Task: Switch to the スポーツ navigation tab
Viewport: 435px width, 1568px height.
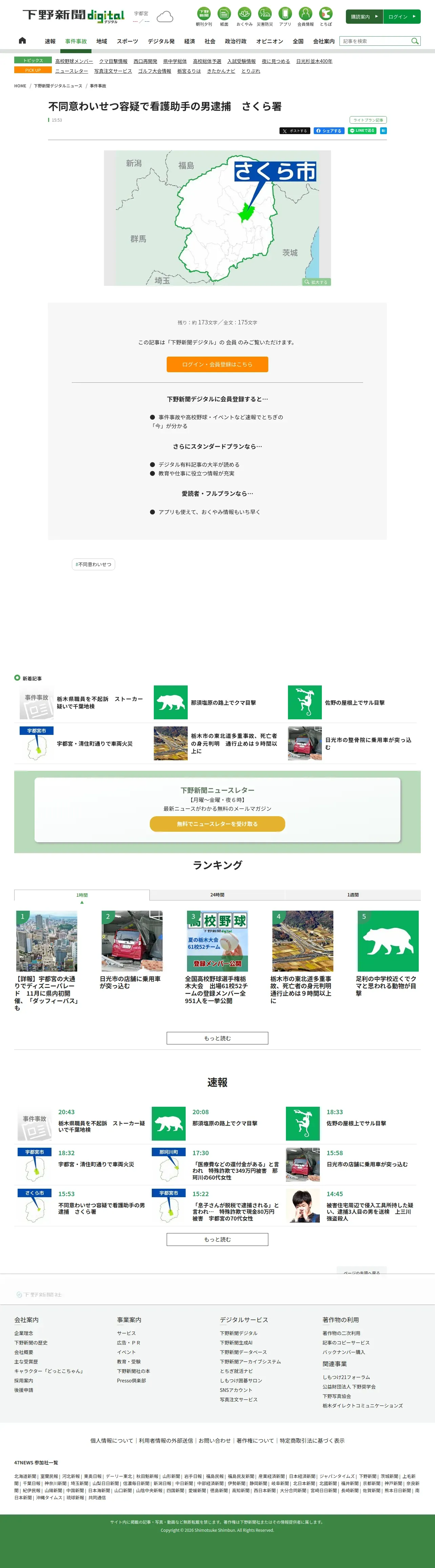Action: (127, 41)
